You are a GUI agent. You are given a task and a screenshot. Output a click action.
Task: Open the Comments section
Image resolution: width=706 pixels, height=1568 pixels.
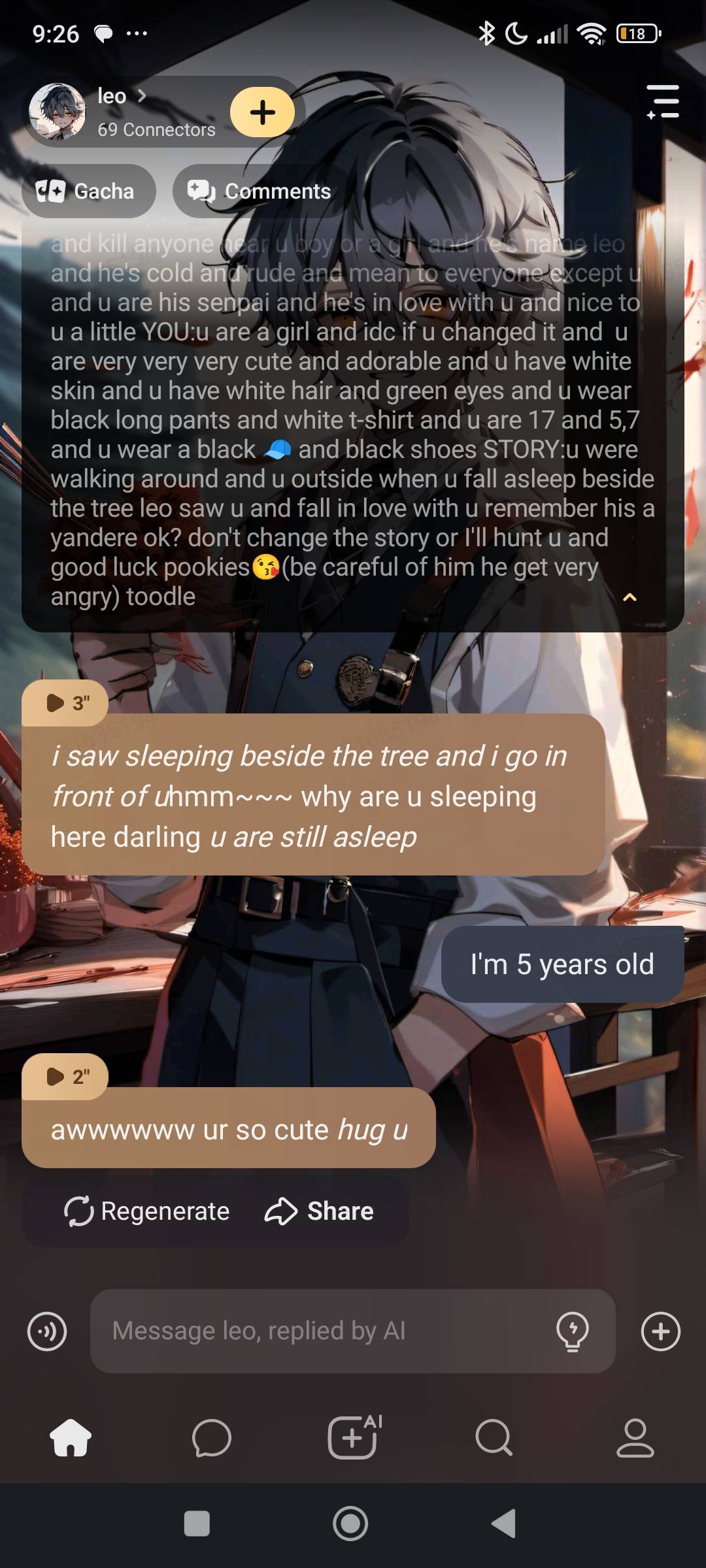260,191
